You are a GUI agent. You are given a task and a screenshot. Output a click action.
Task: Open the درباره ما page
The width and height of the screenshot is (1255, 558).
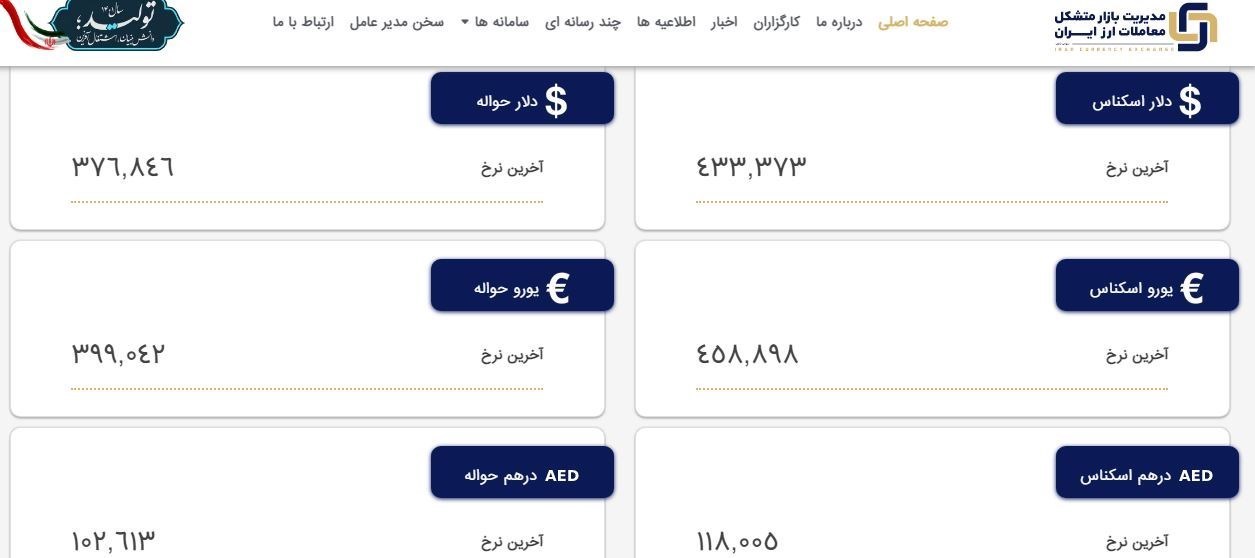(838, 22)
